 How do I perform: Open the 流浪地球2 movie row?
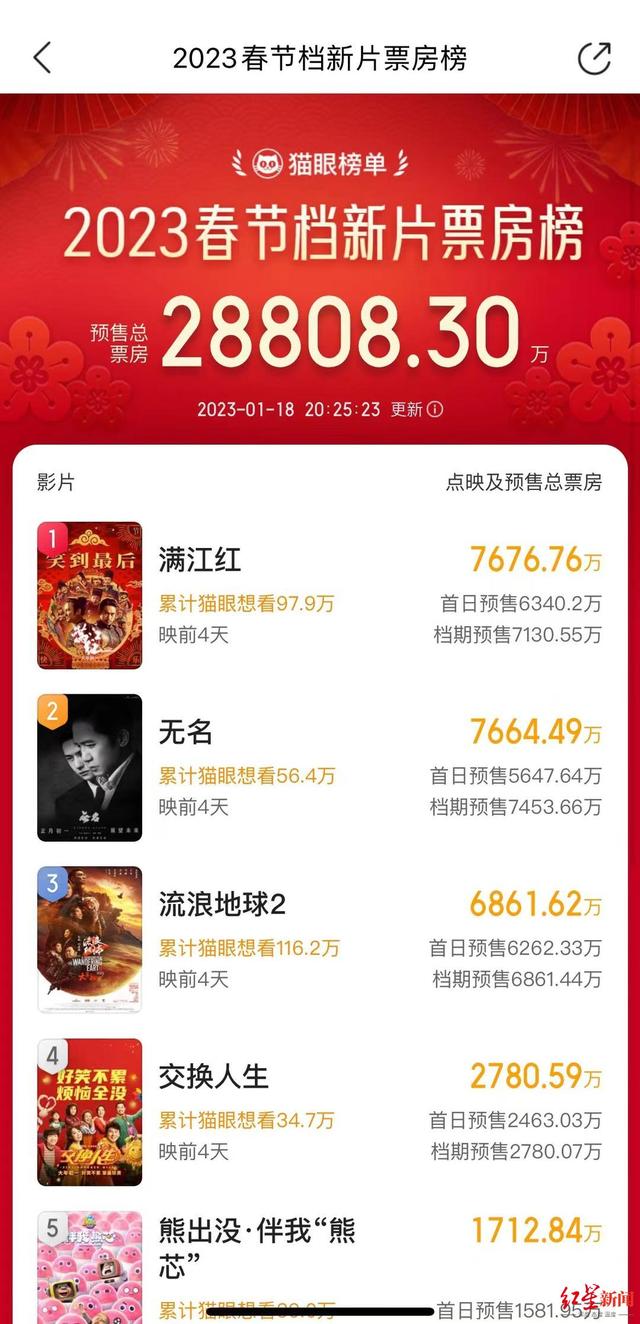tap(320, 939)
